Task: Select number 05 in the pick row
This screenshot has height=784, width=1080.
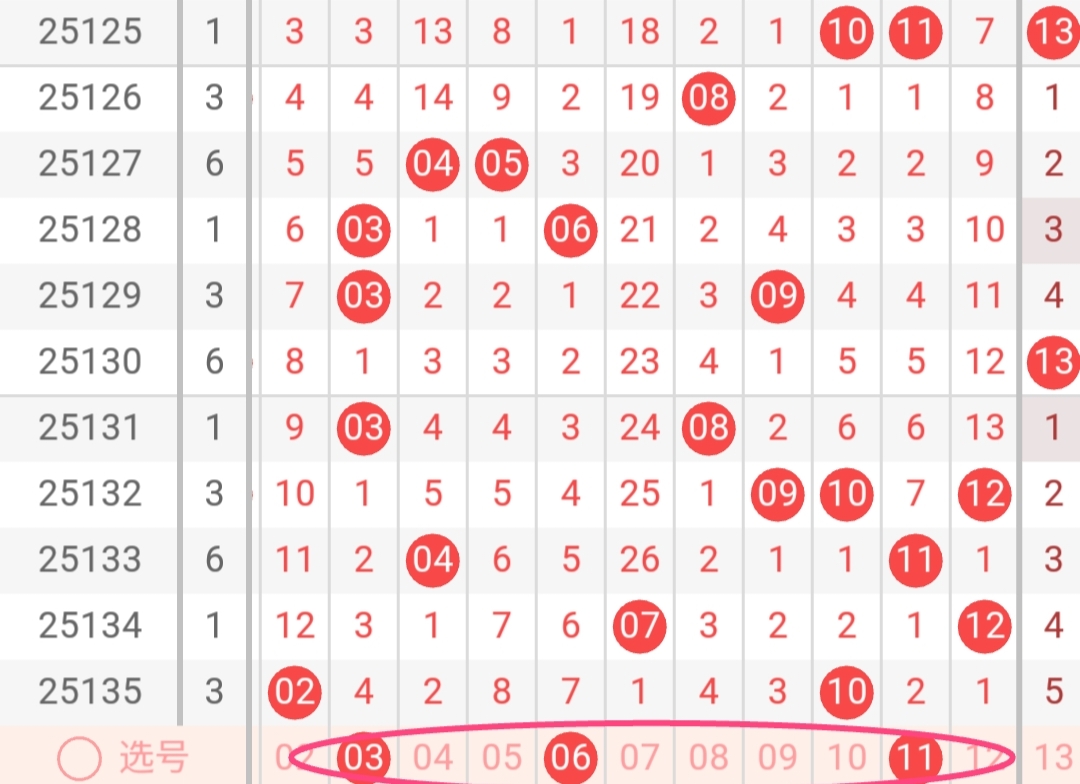Action: click(x=501, y=758)
